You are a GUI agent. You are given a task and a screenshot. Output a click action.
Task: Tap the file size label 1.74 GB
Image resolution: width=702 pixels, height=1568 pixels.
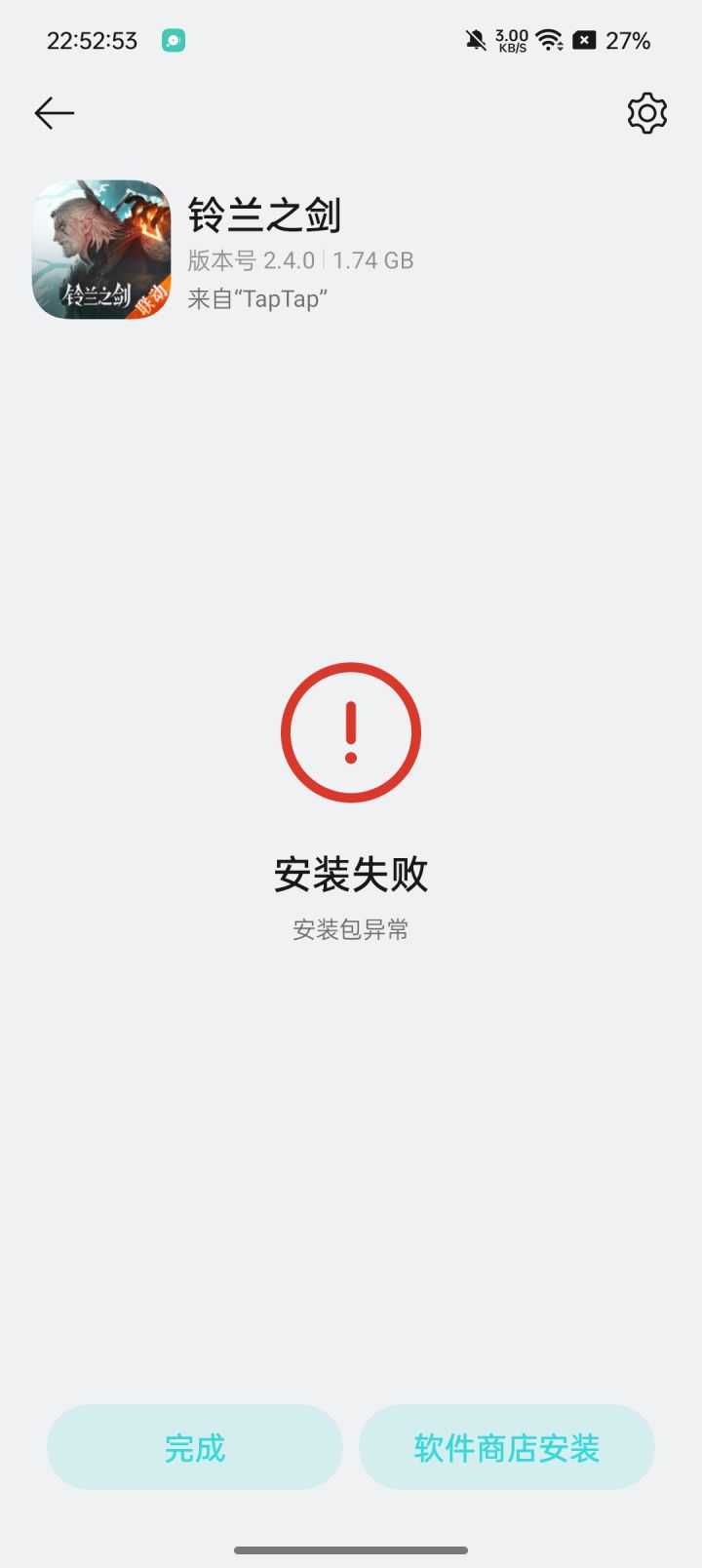tap(373, 260)
